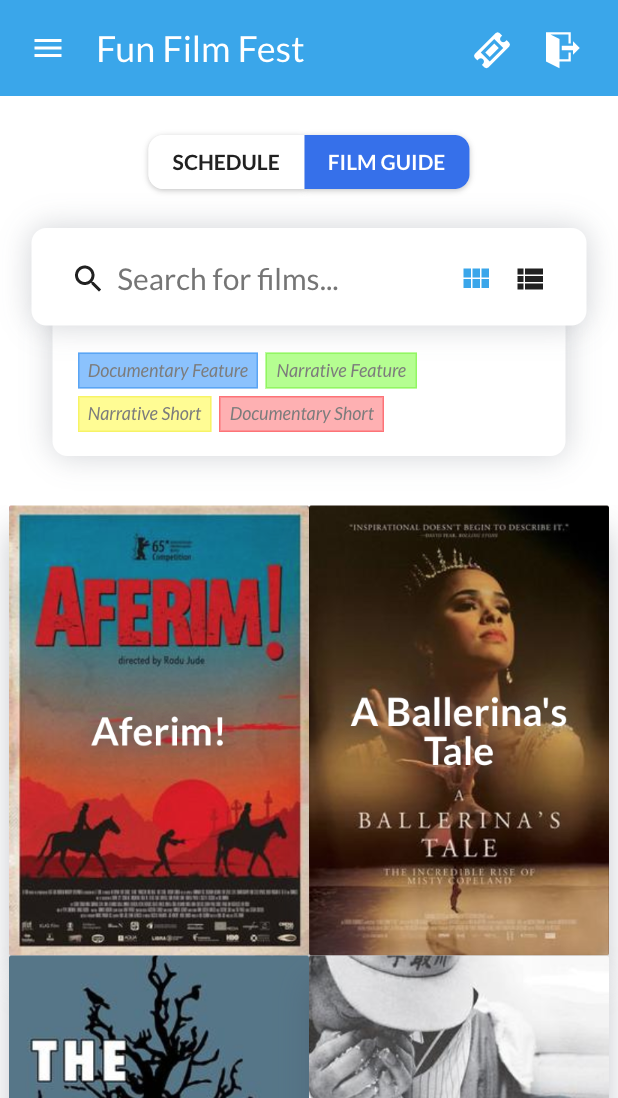This screenshot has width=618, height=1098.
Task: Tap the logout icon in the header
Action: 562,48
